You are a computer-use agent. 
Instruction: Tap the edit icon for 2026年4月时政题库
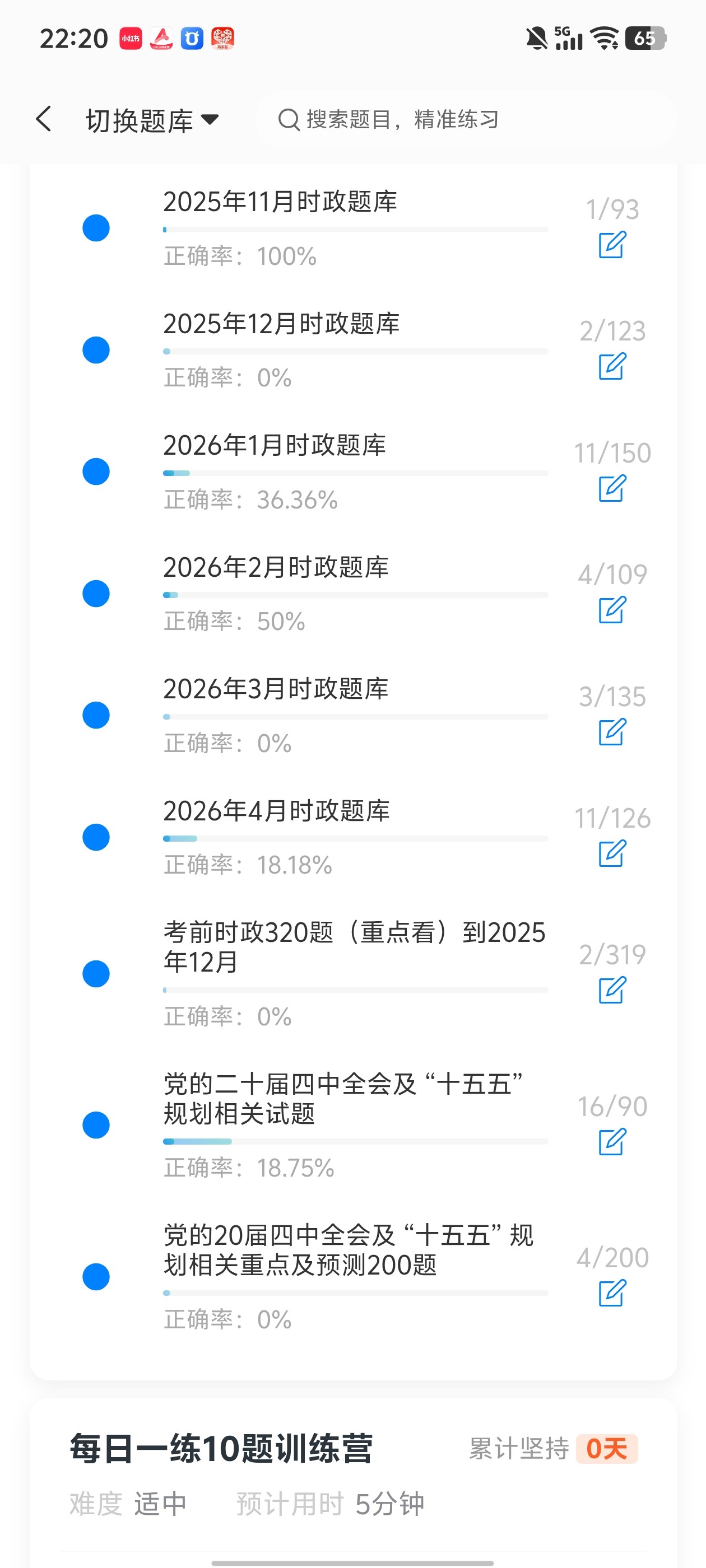pyautogui.click(x=612, y=853)
